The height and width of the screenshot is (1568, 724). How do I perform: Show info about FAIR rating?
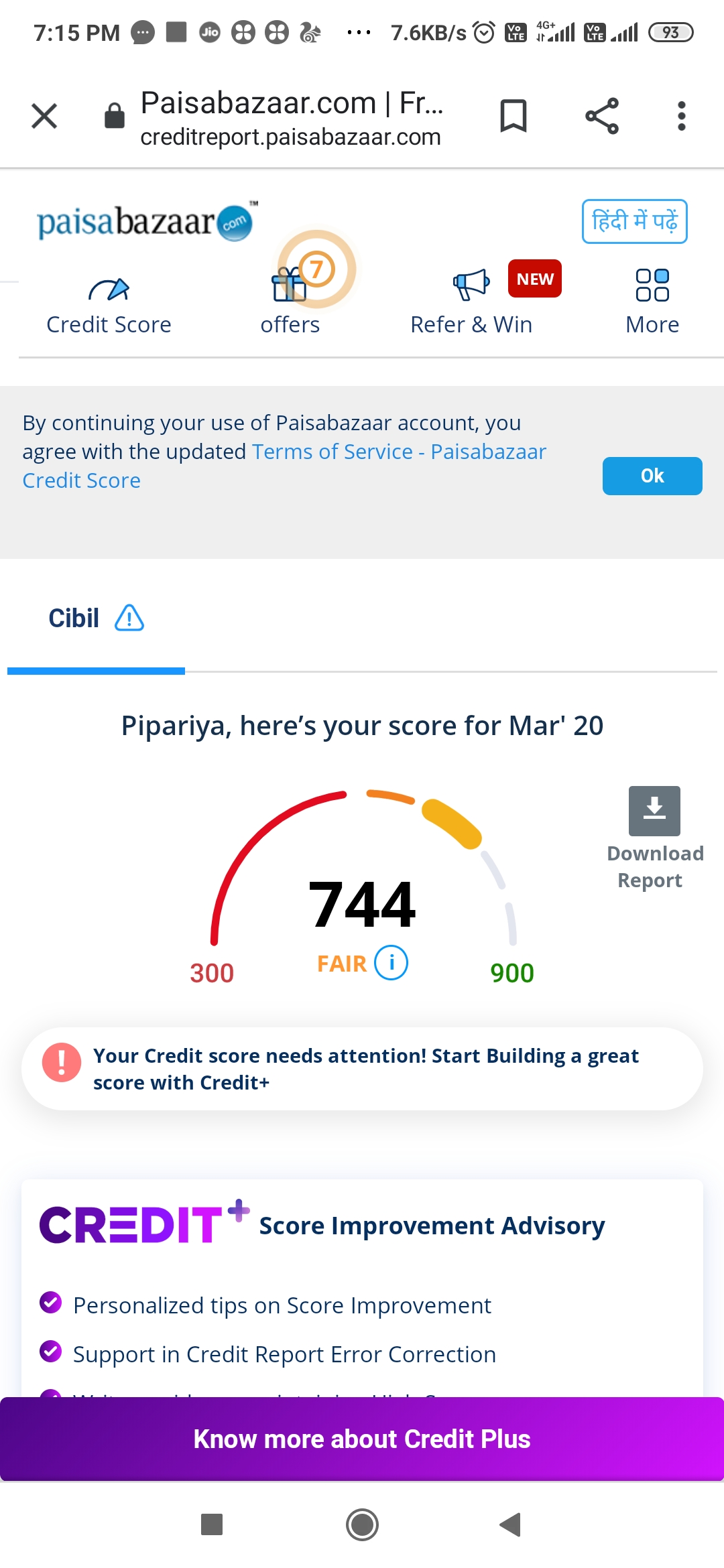pos(391,963)
